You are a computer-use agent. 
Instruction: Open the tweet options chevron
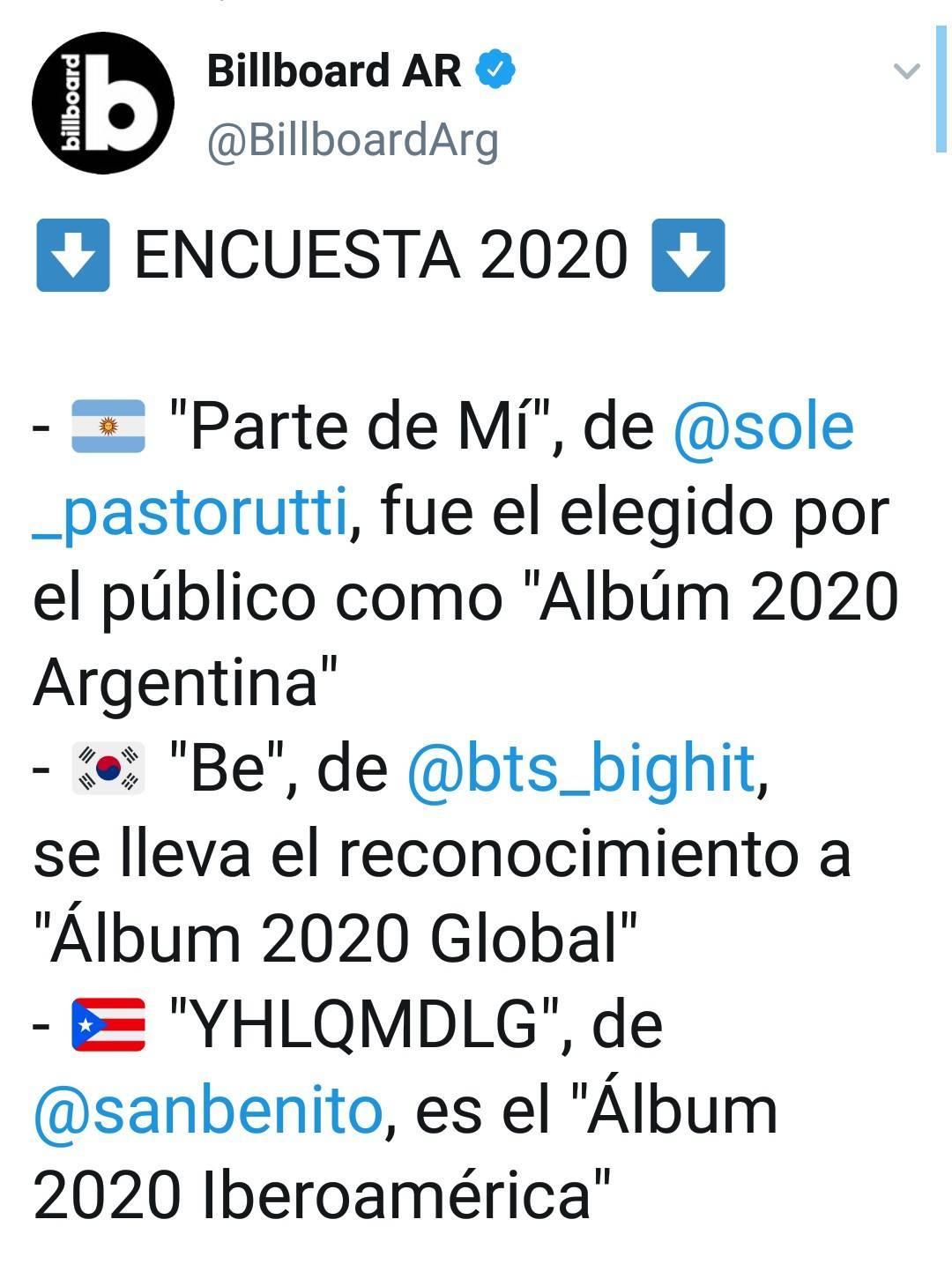coord(906,71)
